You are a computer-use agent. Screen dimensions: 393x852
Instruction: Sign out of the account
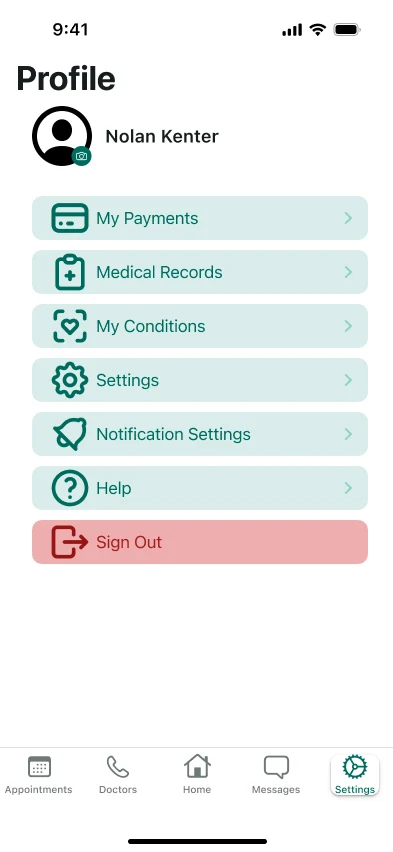pyautogui.click(x=200, y=542)
